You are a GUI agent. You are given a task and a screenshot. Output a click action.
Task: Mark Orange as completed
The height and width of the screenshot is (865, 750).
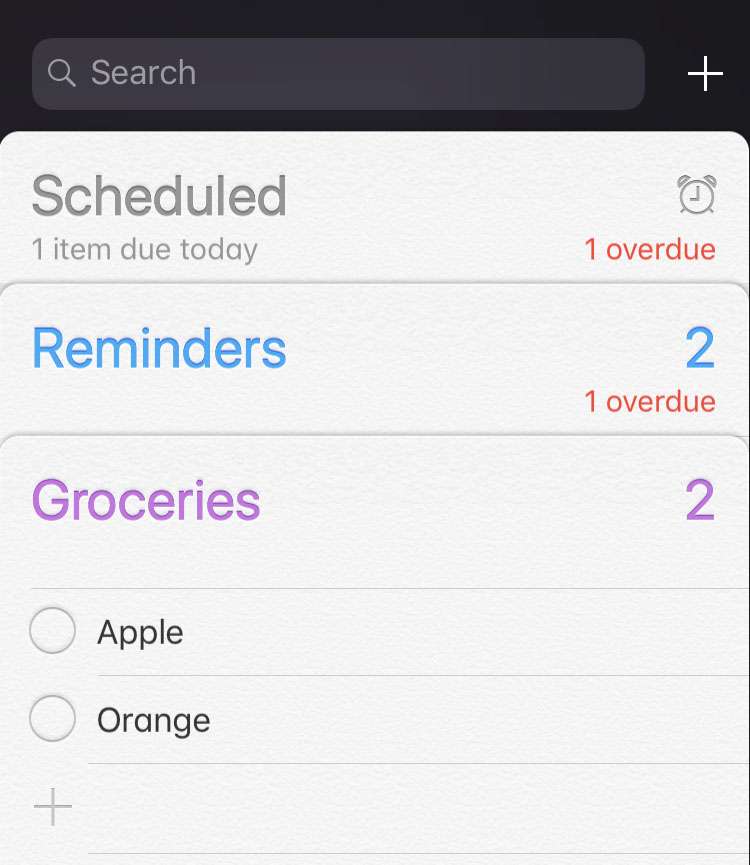pos(53,718)
